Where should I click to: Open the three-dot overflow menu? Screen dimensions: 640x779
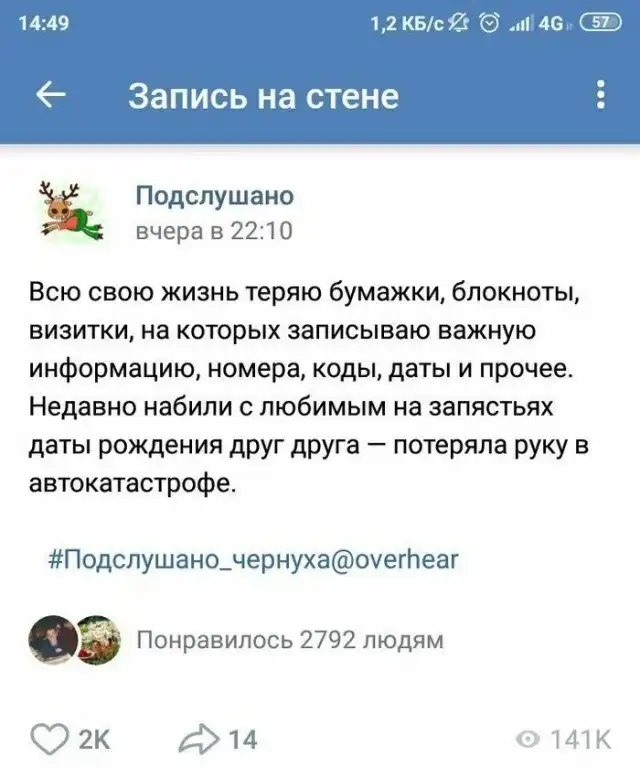600,96
